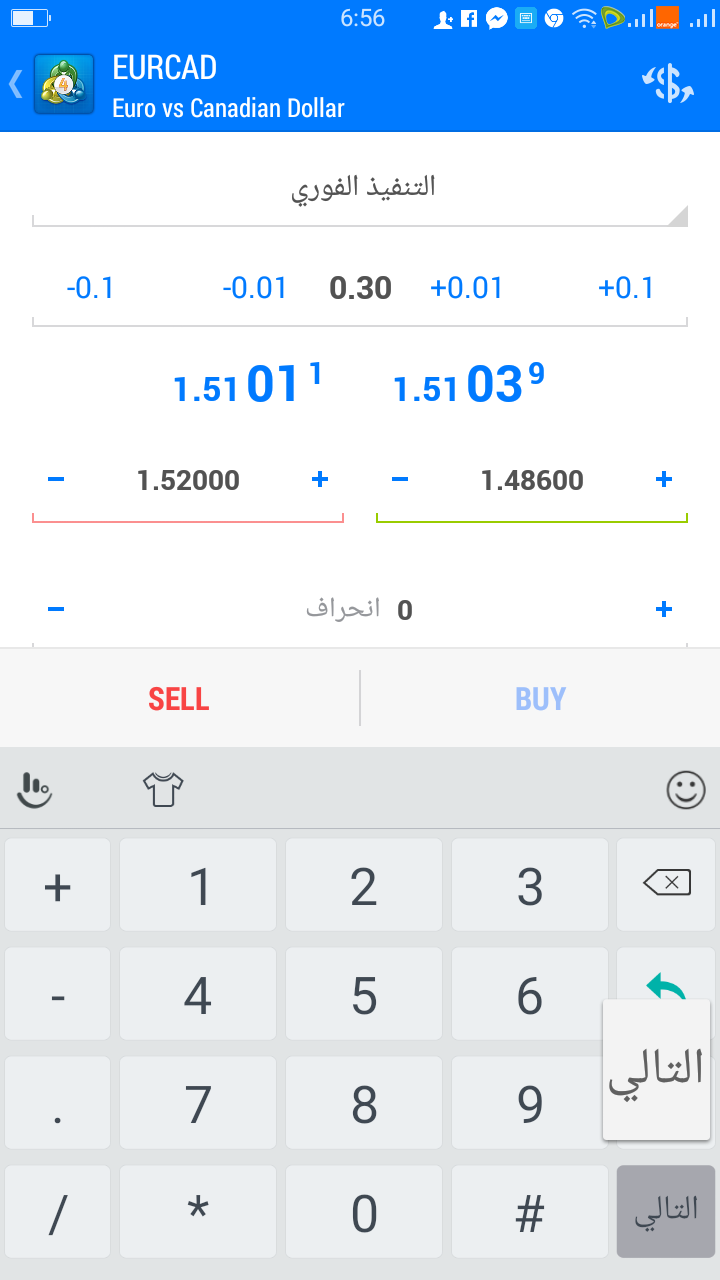Image resolution: width=720 pixels, height=1280 pixels.
Task: Place a SELL order
Action: tap(179, 698)
